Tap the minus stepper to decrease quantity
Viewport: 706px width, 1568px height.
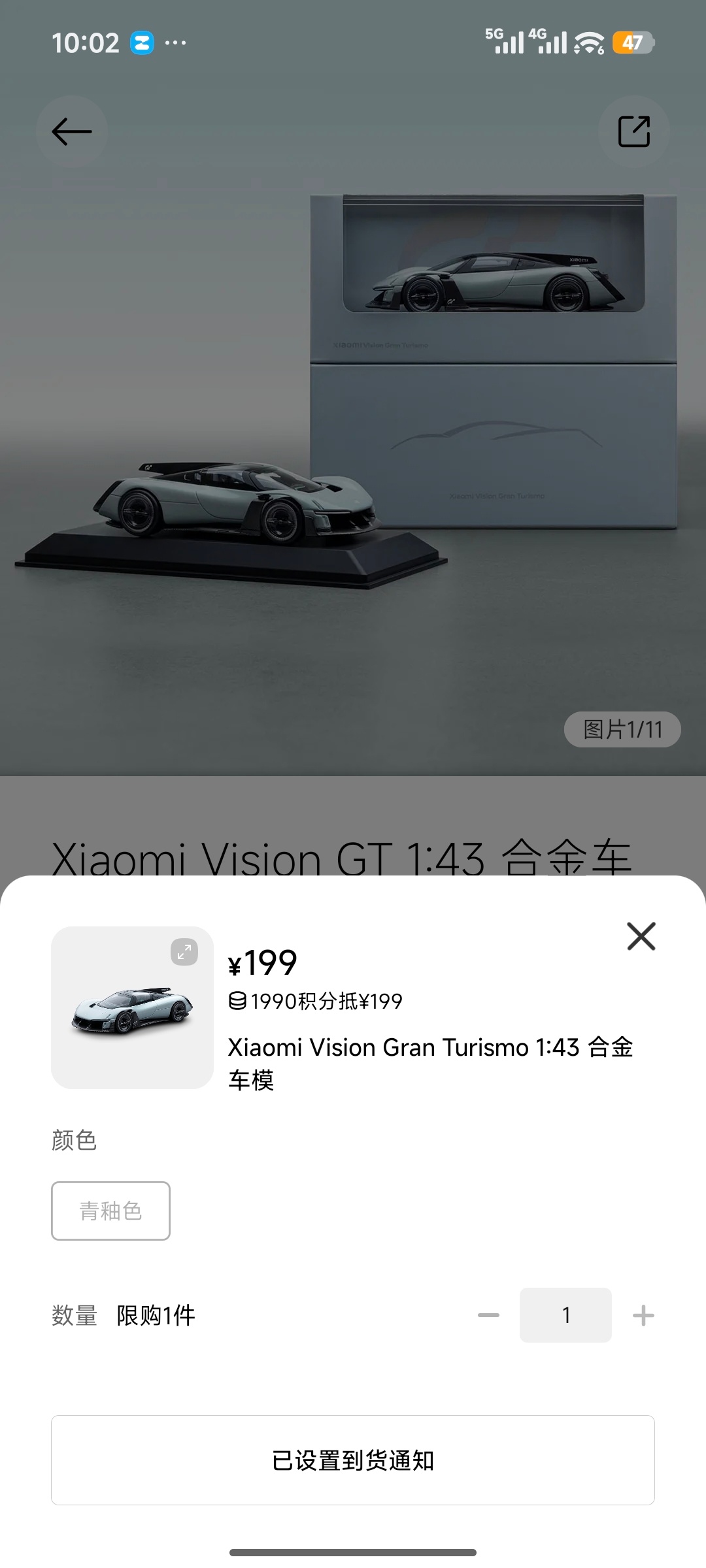point(488,1315)
